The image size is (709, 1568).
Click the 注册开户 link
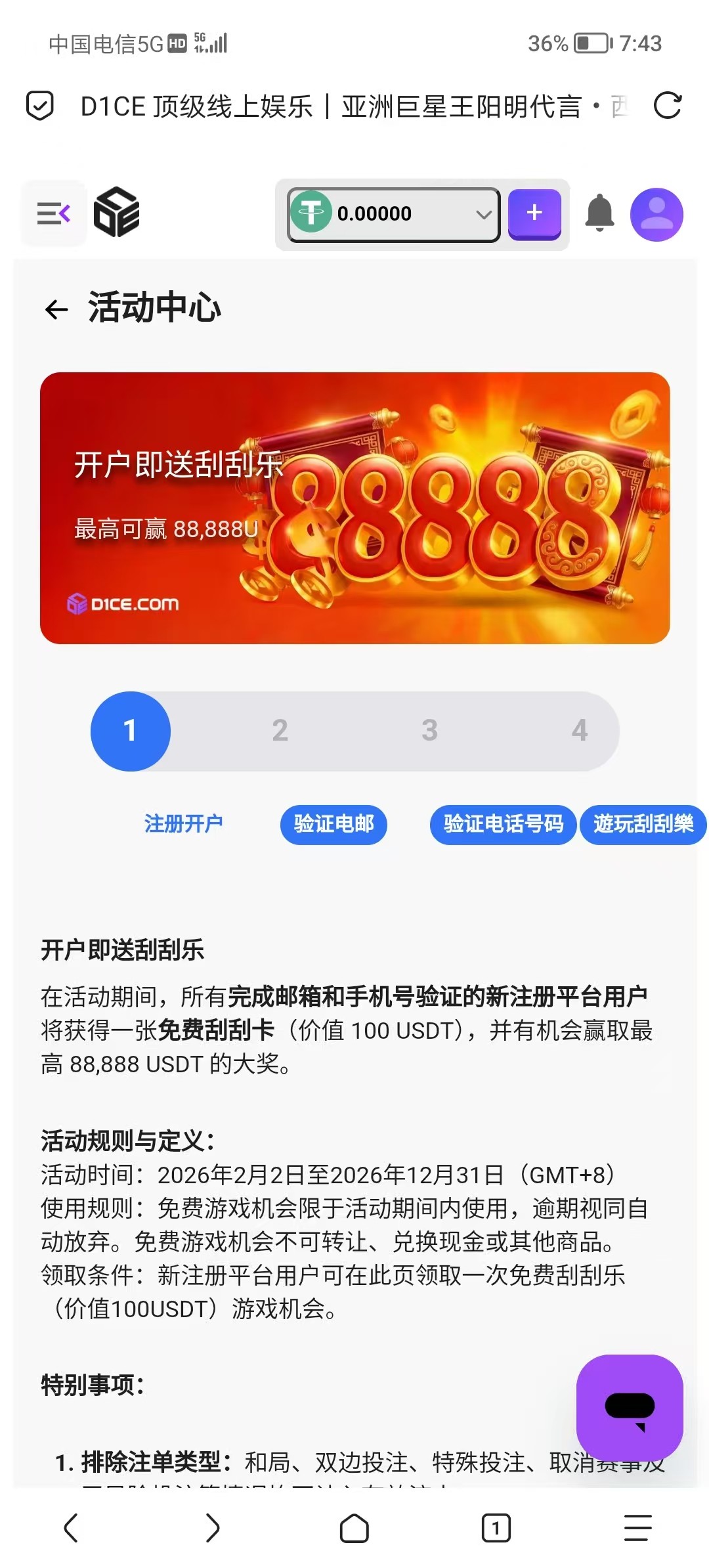pos(184,823)
